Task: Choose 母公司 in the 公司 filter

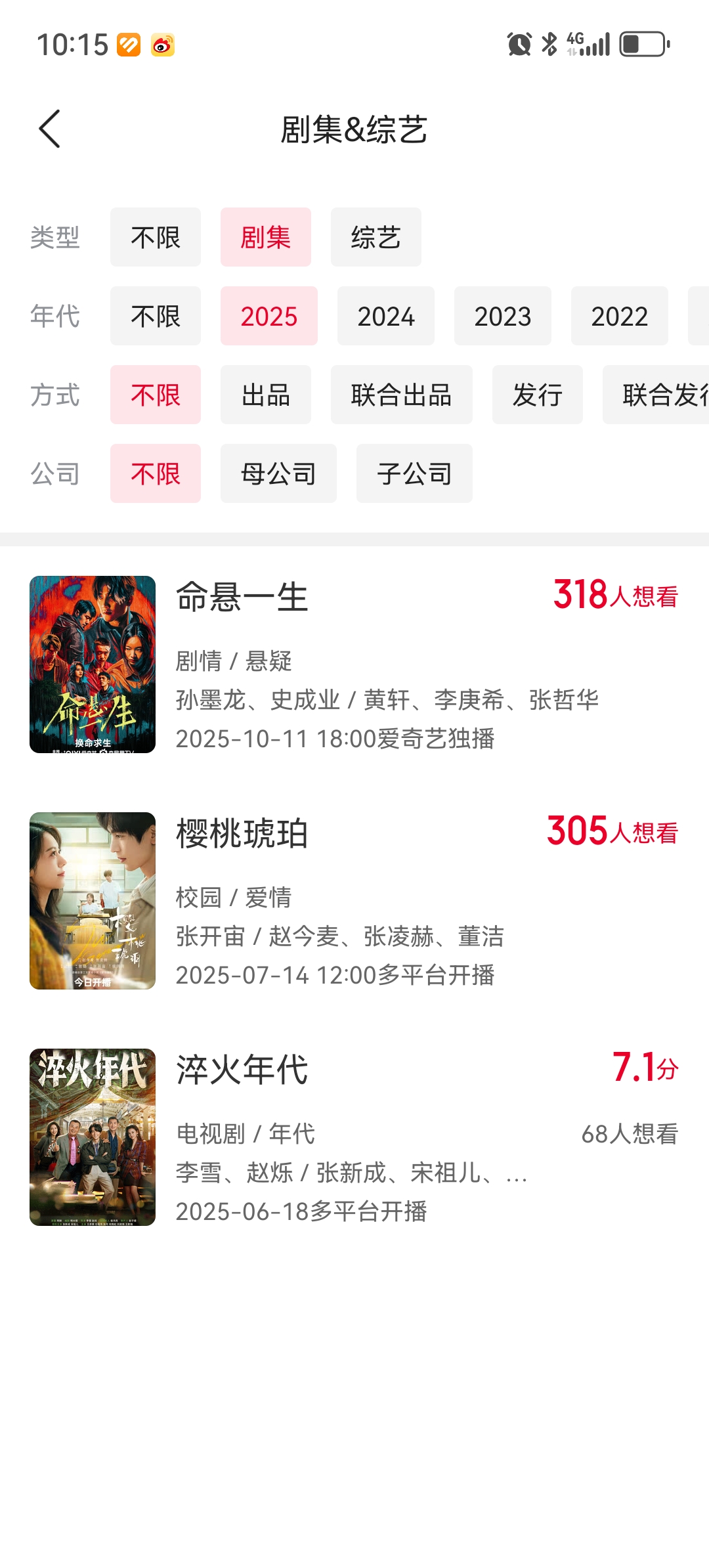Action: click(x=278, y=473)
